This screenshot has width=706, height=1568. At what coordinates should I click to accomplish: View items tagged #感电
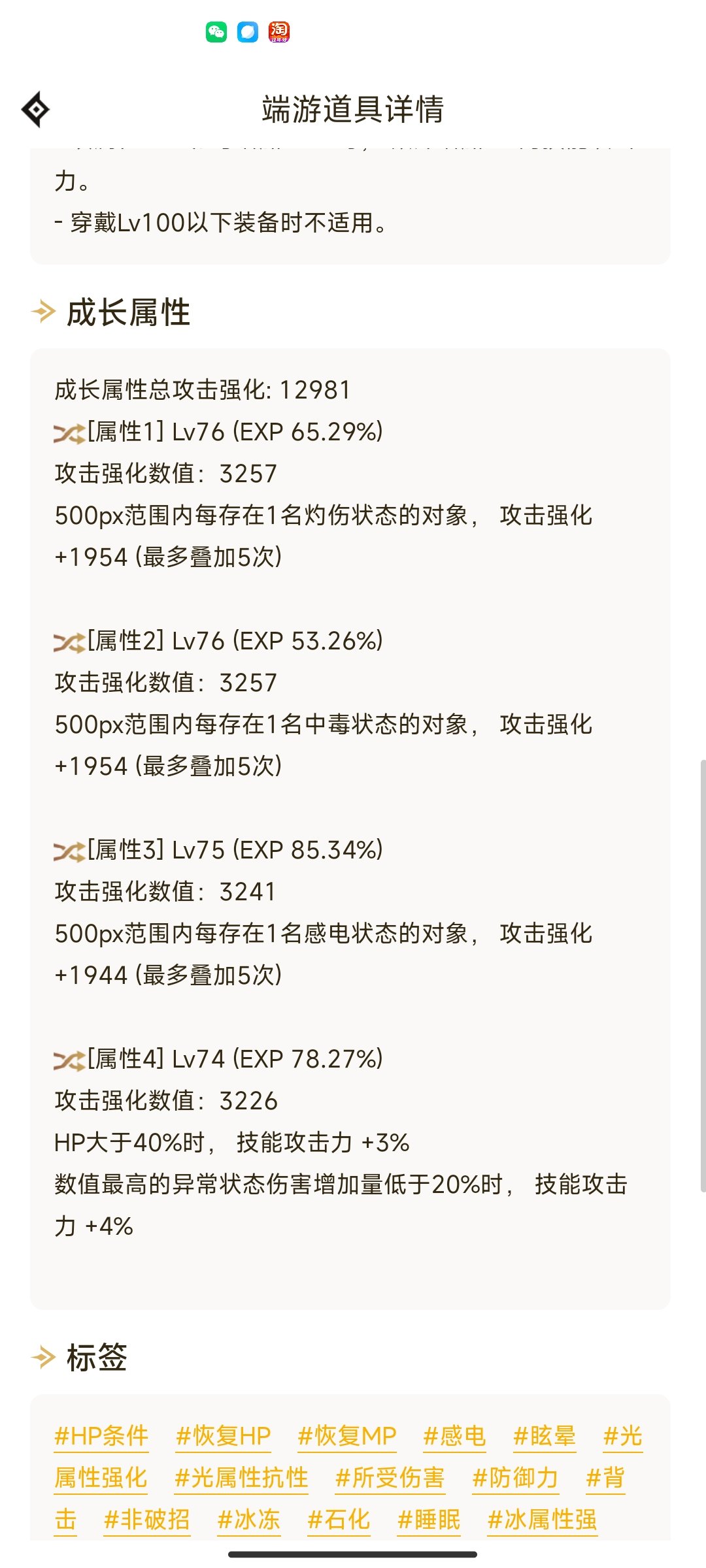pos(454,1435)
